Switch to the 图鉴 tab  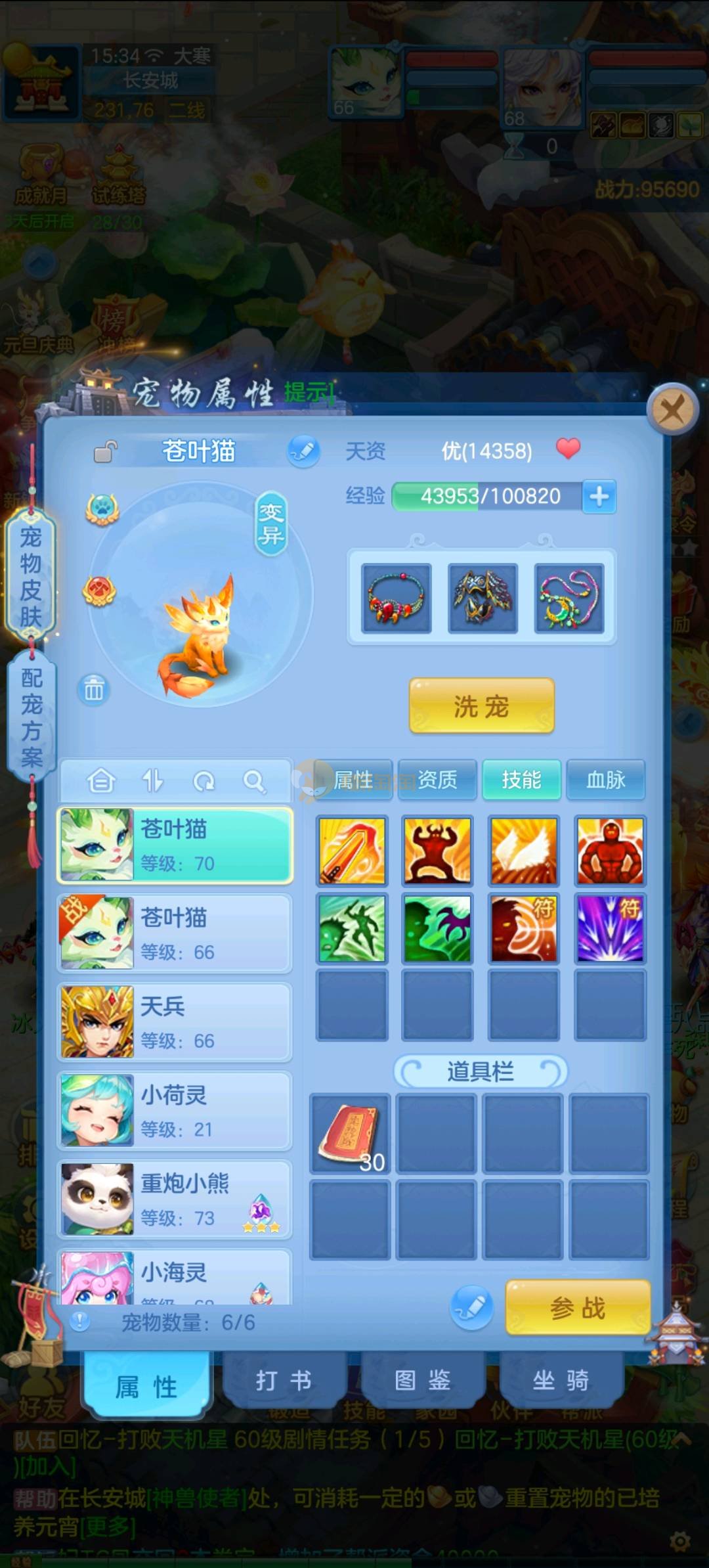coord(422,1381)
